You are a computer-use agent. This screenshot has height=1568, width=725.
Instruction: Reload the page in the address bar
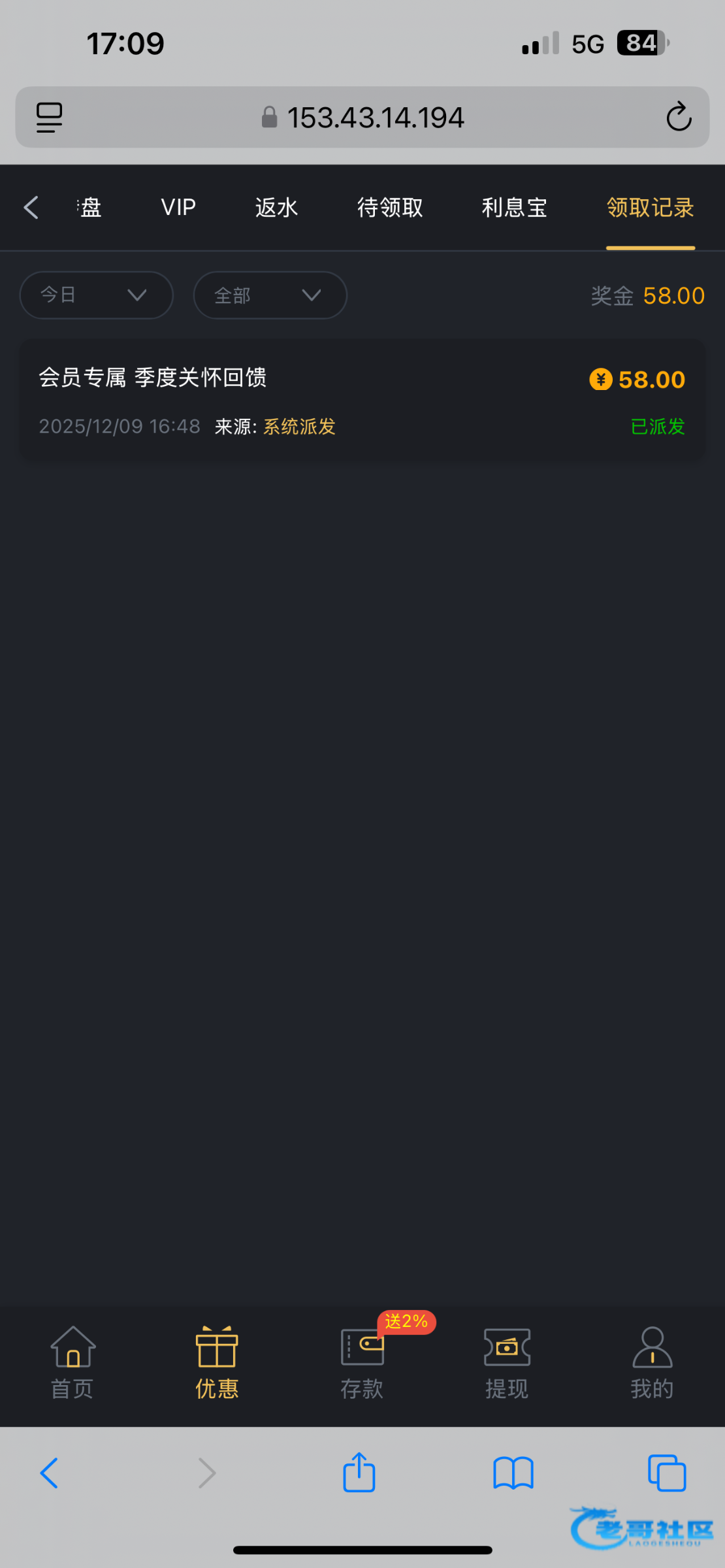coord(679,117)
